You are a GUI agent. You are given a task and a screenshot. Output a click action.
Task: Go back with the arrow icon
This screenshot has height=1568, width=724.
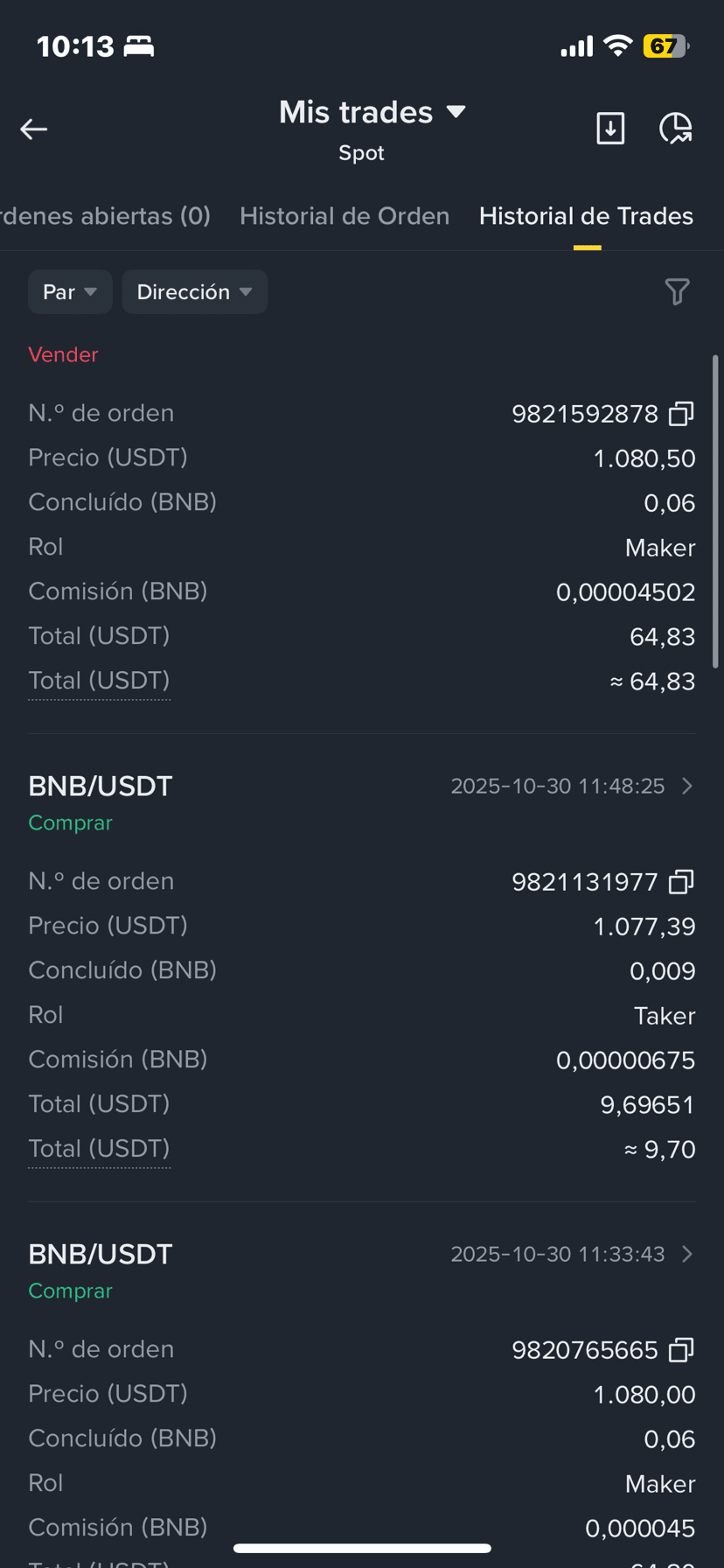click(x=34, y=129)
